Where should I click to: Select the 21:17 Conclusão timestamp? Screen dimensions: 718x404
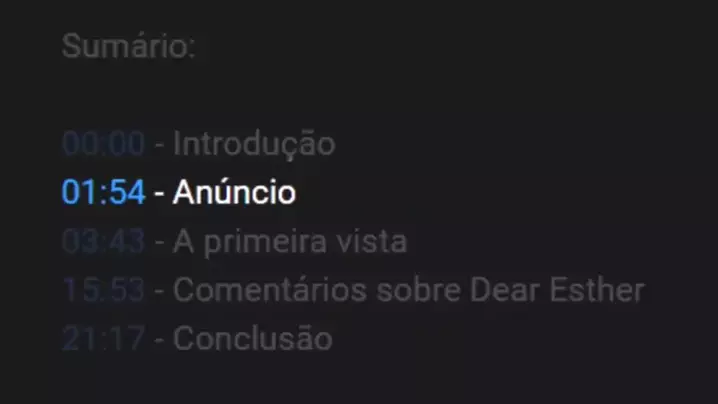103,340
